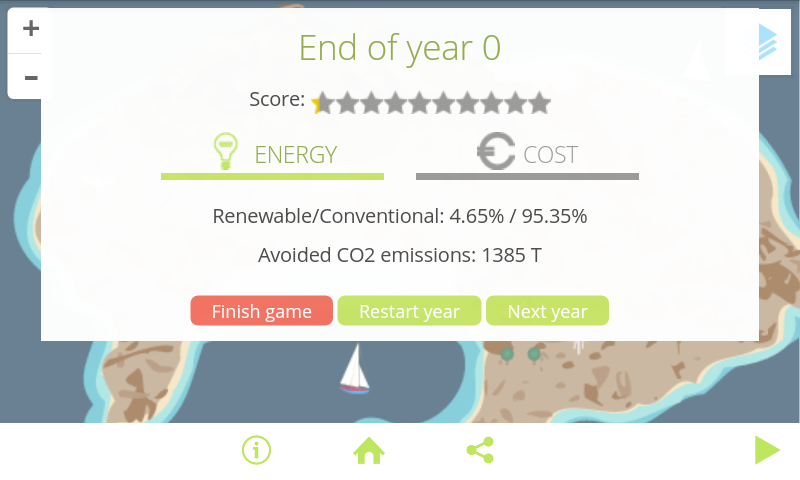Proceed to Next year
Screen dimensions: 800x480
tap(547, 311)
